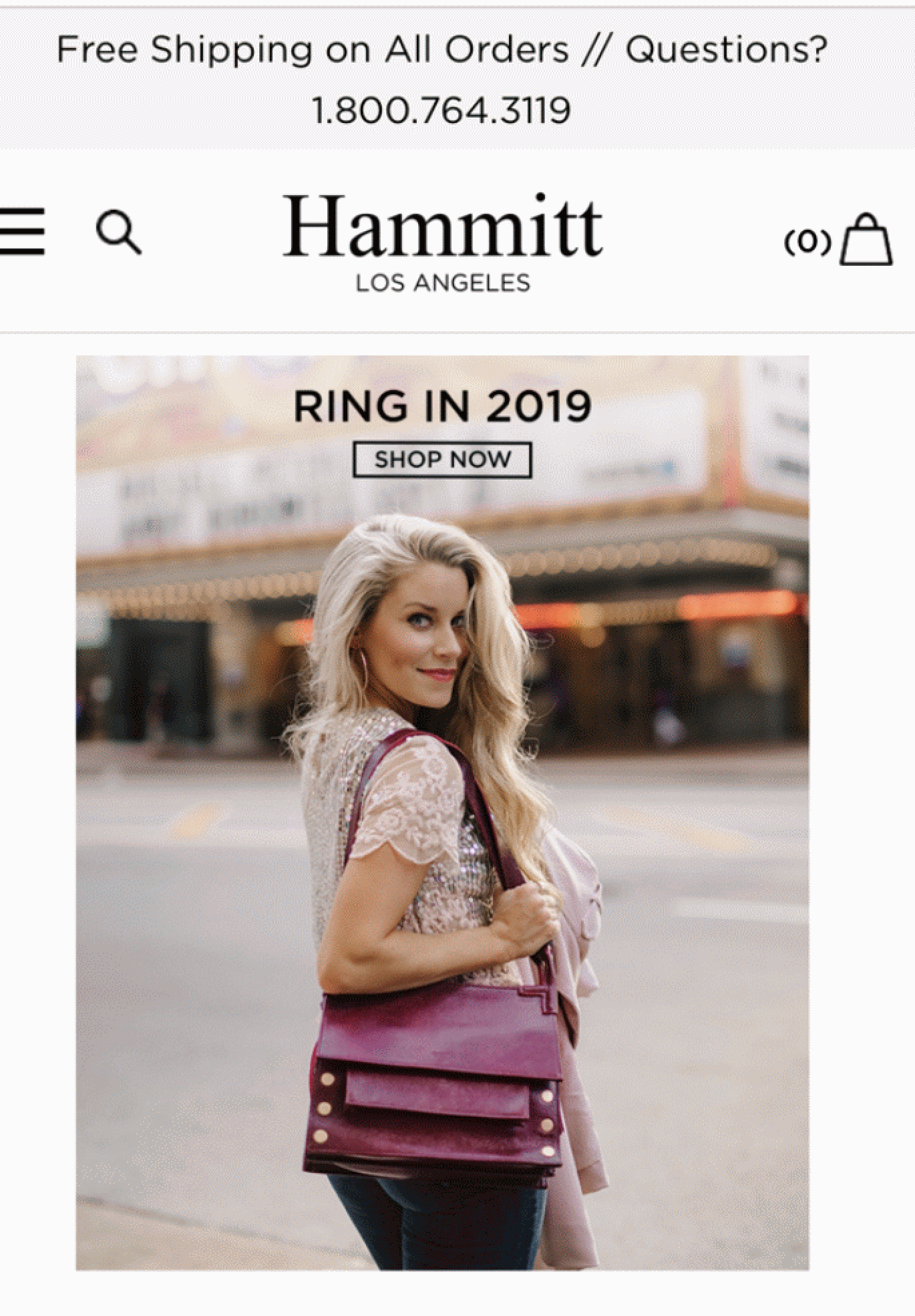915x1316 pixels.
Task: Tap the Shop Now button
Action: tap(441, 460)
